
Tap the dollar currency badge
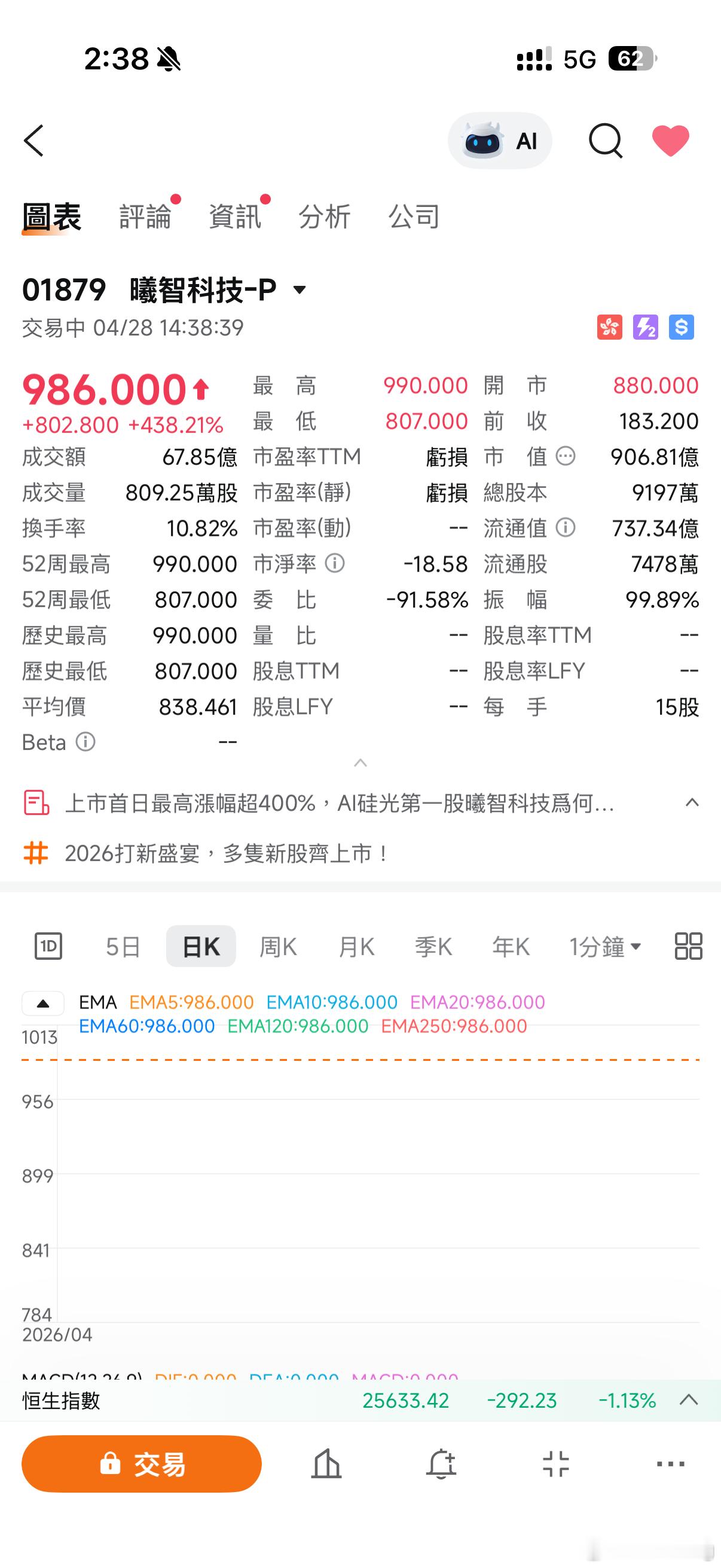click(681, 328)
